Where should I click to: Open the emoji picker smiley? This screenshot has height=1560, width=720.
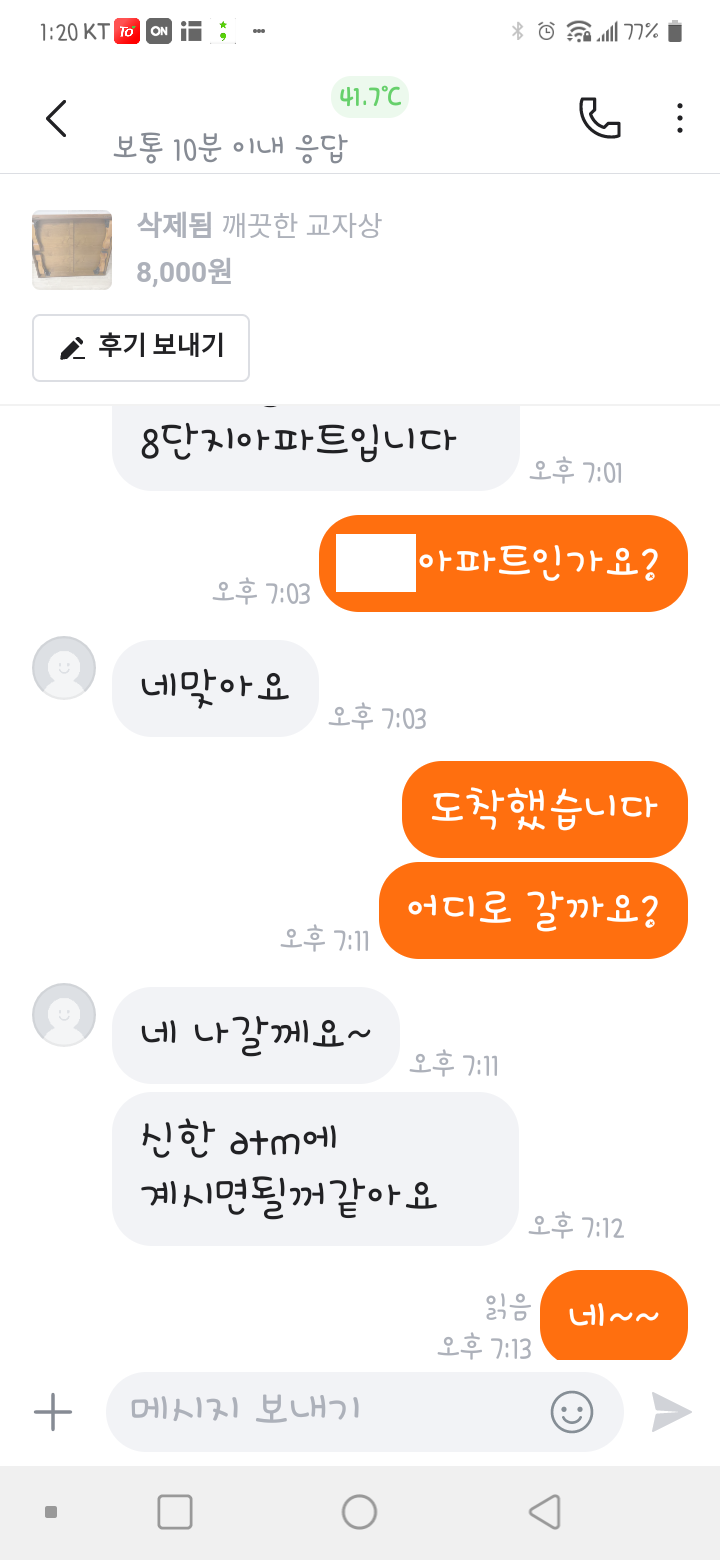pyautogui.click(x=572, y=1412)
